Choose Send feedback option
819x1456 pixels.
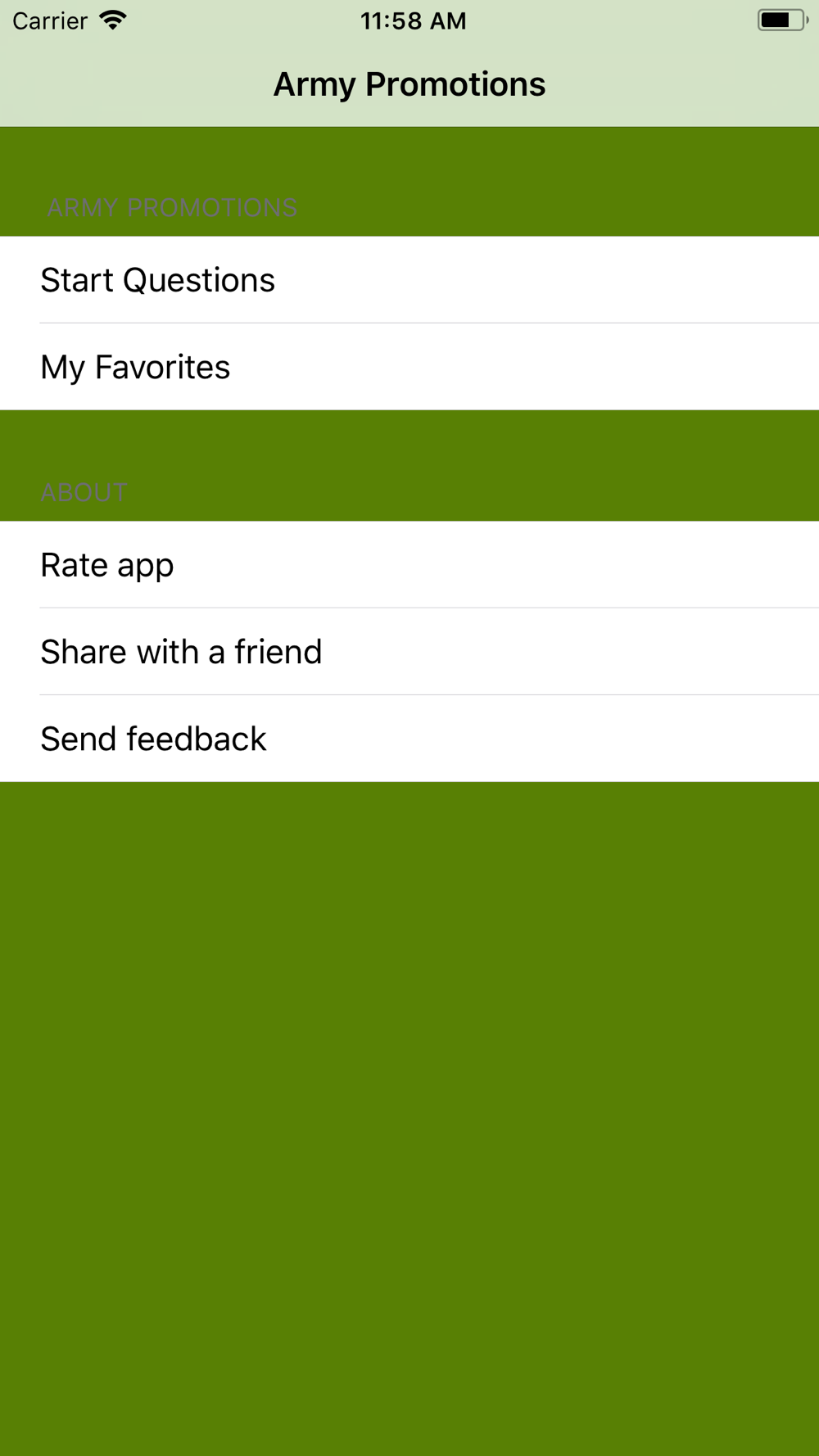pyautogui.click(x=409, y=739)
